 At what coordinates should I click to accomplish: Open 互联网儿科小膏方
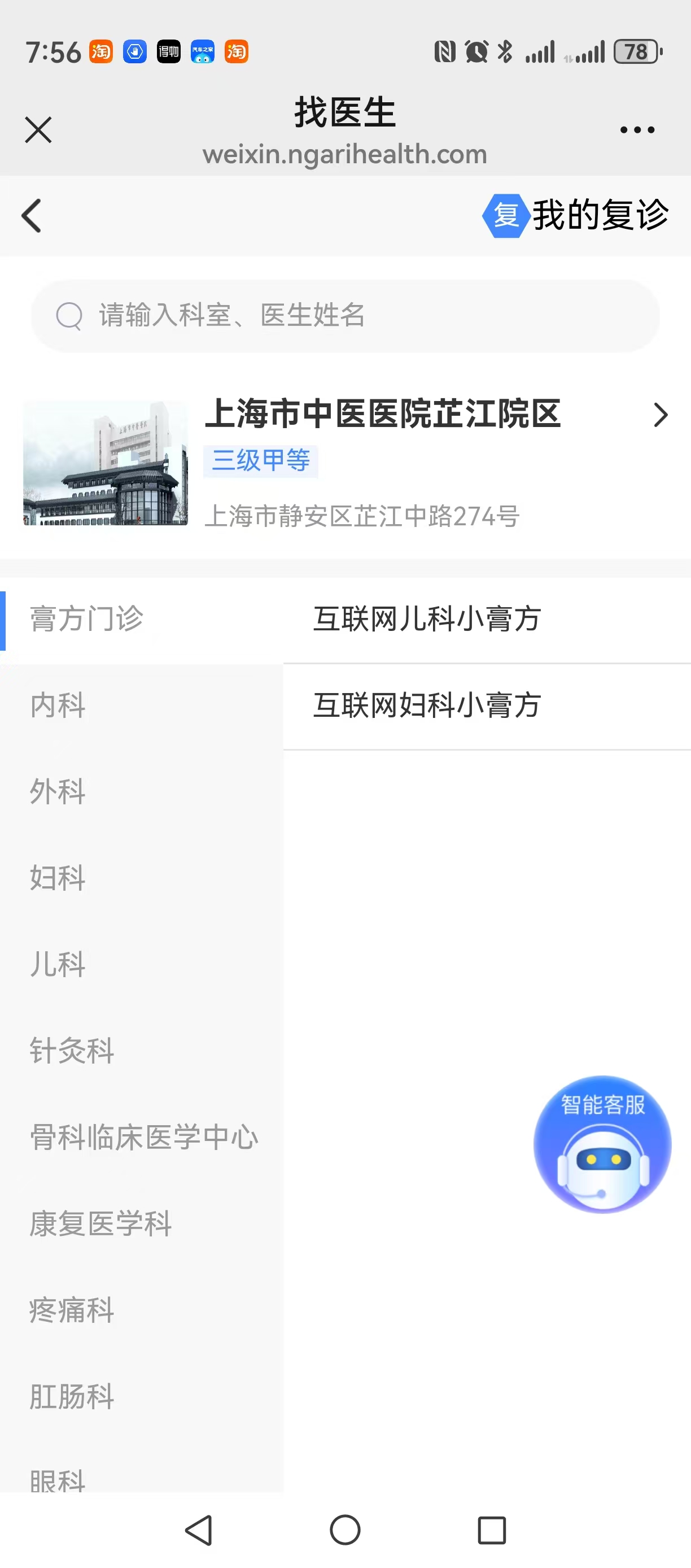click(427, 619)
